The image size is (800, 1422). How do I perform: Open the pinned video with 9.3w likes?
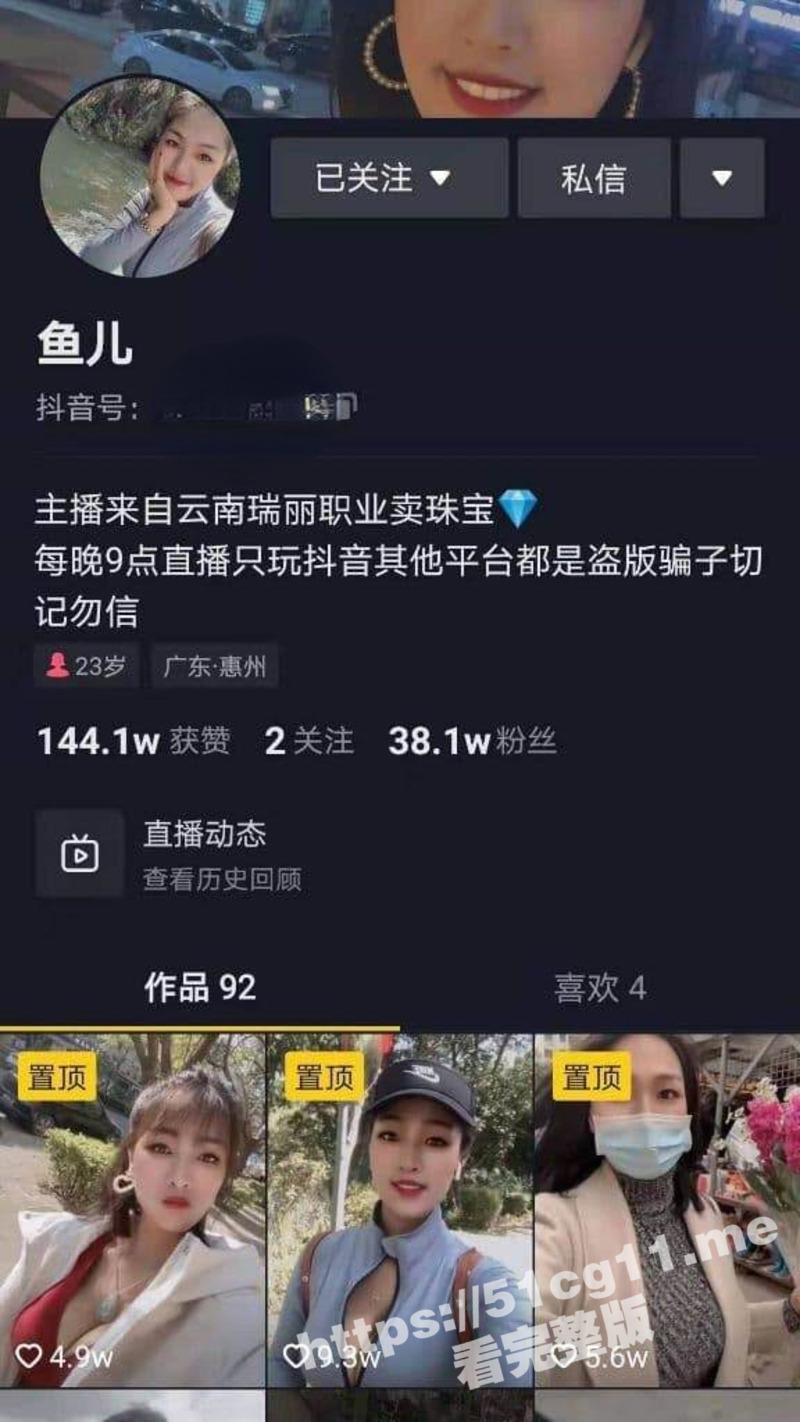tap(400, 1210)
